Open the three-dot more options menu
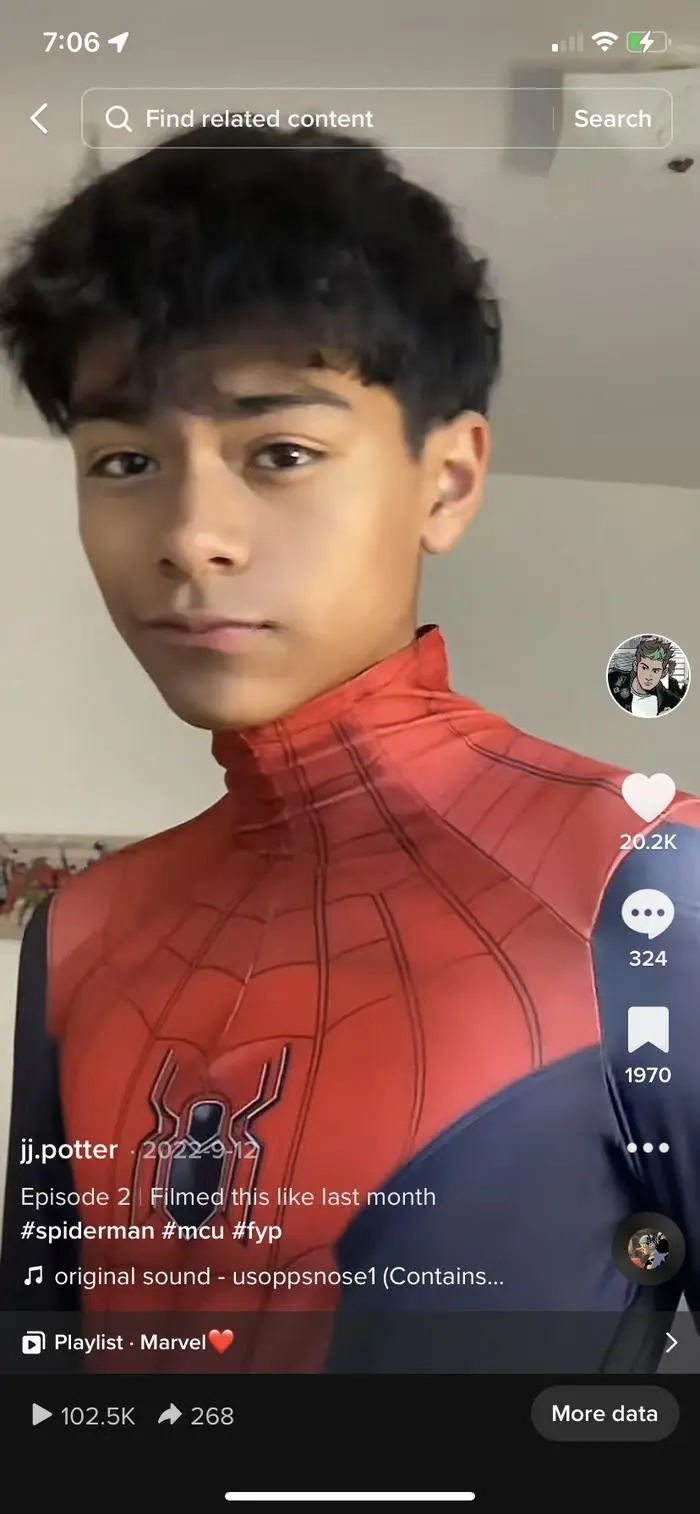This screenshot has width=700, height=1514. [648, 1147]
